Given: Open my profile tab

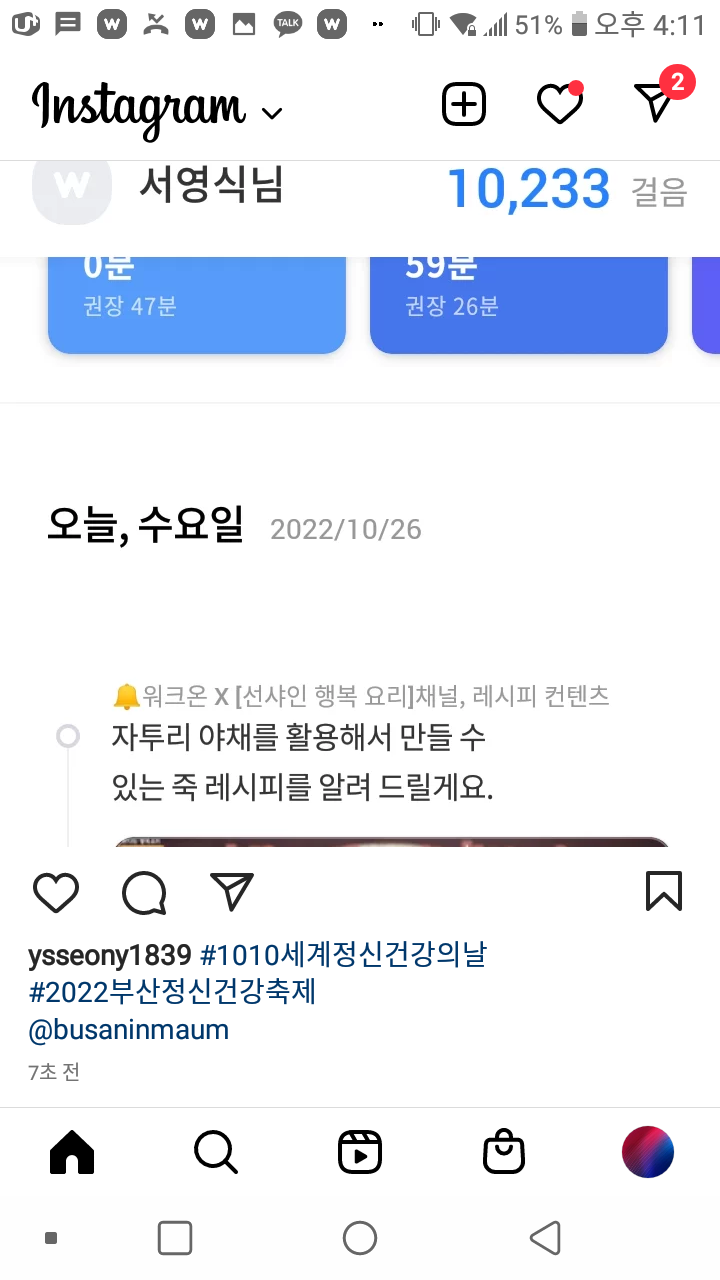Looking at the screenshot, I should (x=648, y=1152).
